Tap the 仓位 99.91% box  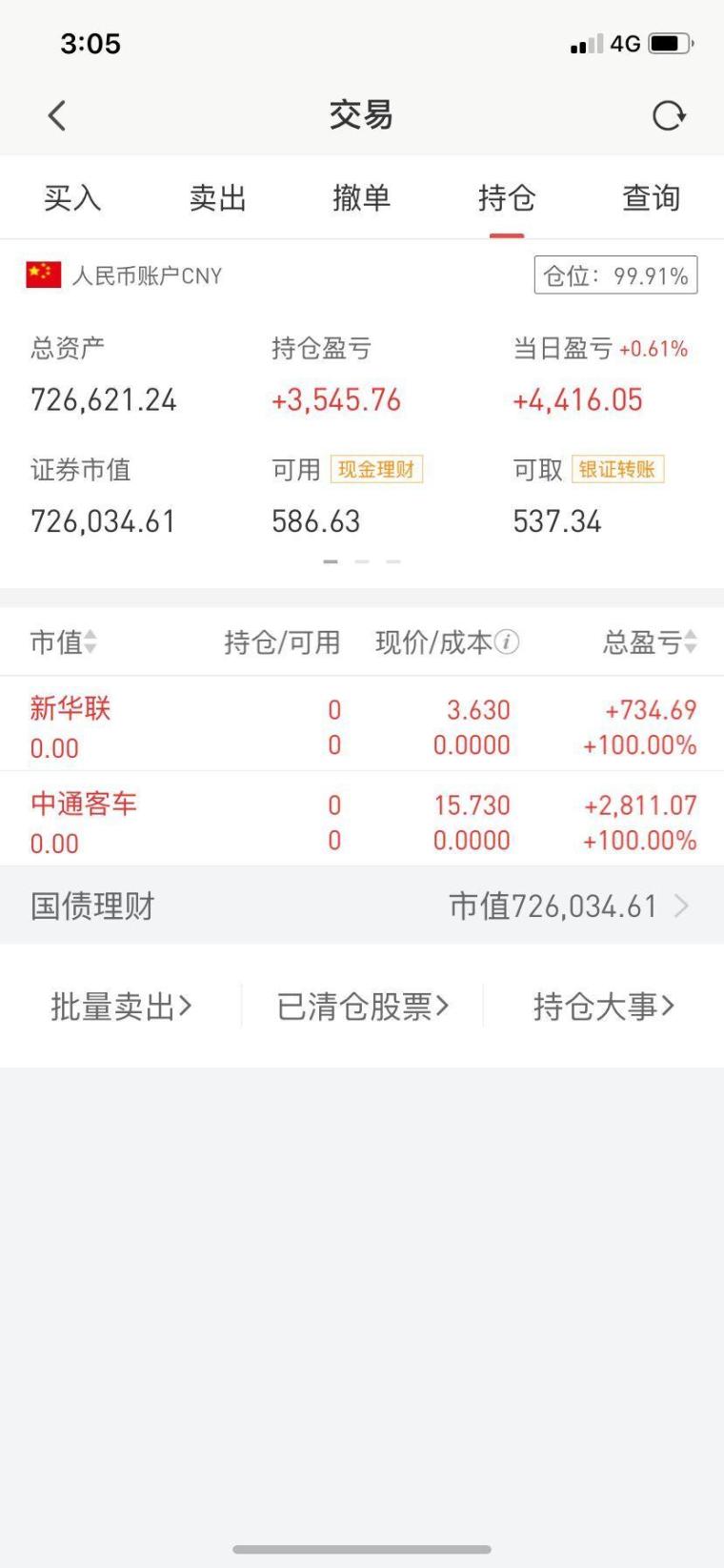click(x=615, y=275)
